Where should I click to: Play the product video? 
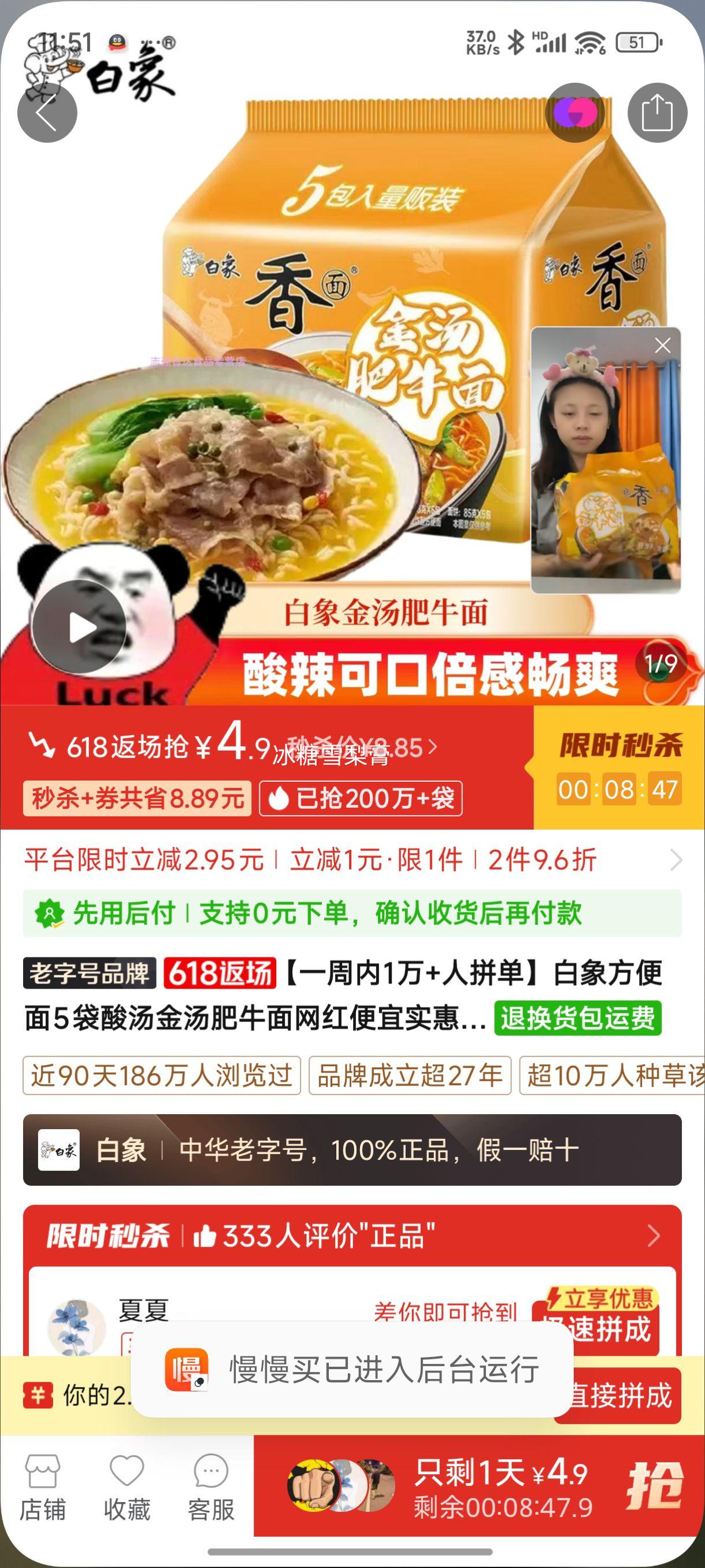tap(79, 627)
